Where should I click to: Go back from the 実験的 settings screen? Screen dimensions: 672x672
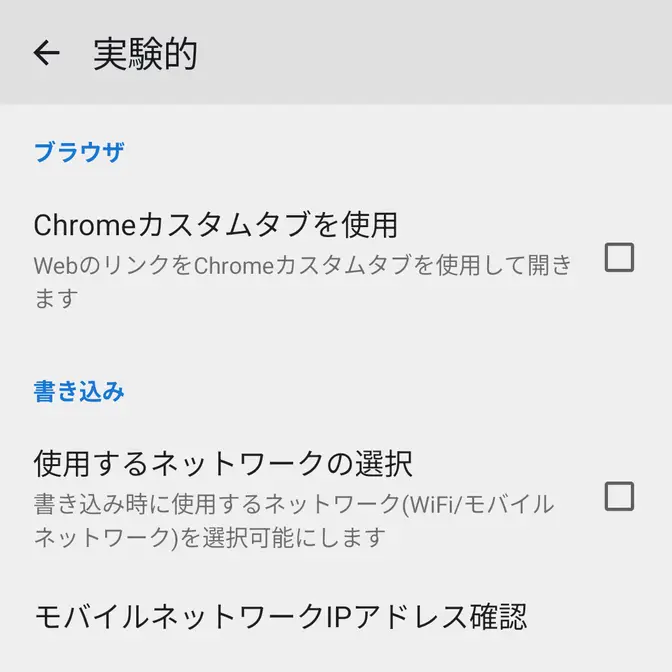click(46, 53)
